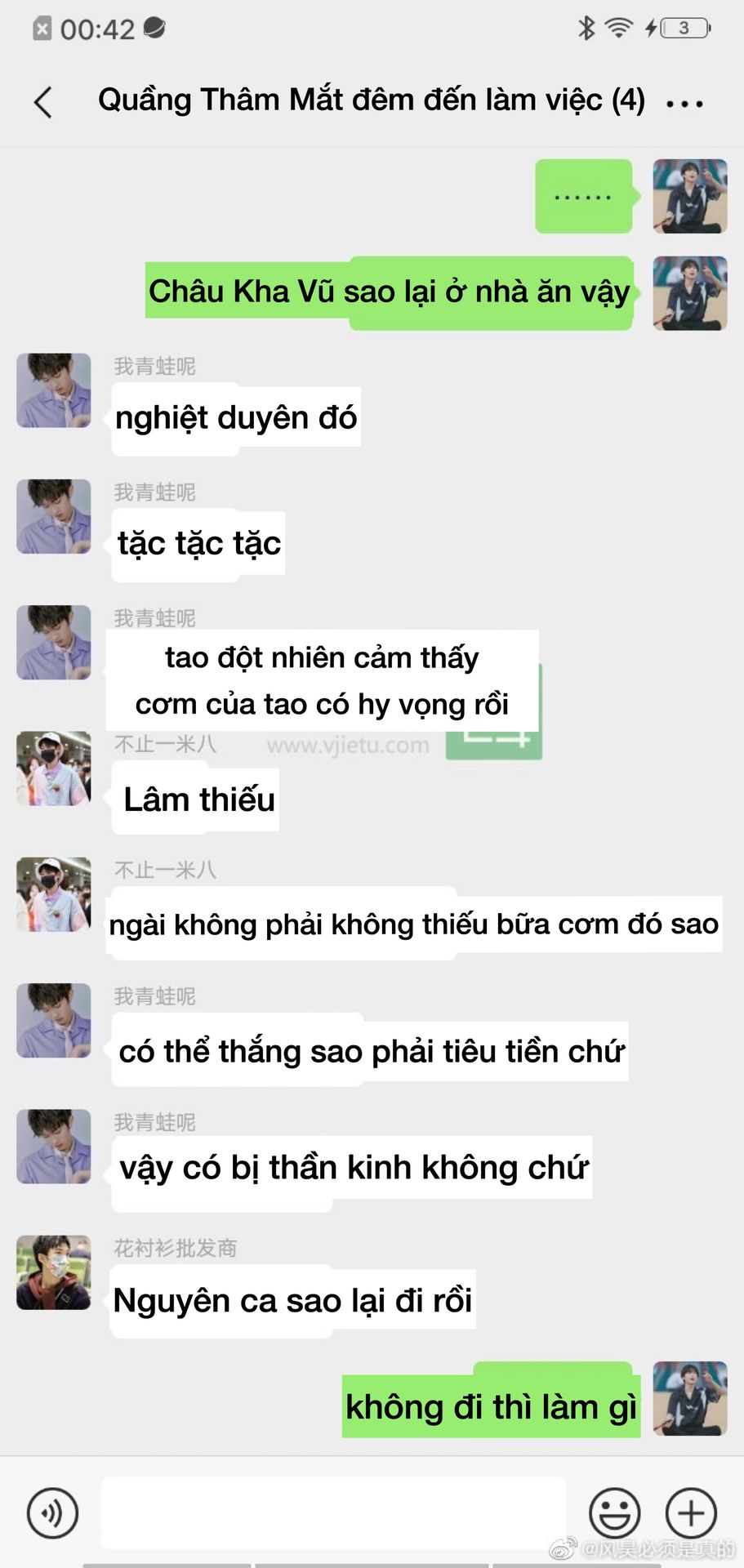Open avatar next to 'nghiệt duyên đó' message
This screenshot has width=744, height=1568.
coord(54,390)
